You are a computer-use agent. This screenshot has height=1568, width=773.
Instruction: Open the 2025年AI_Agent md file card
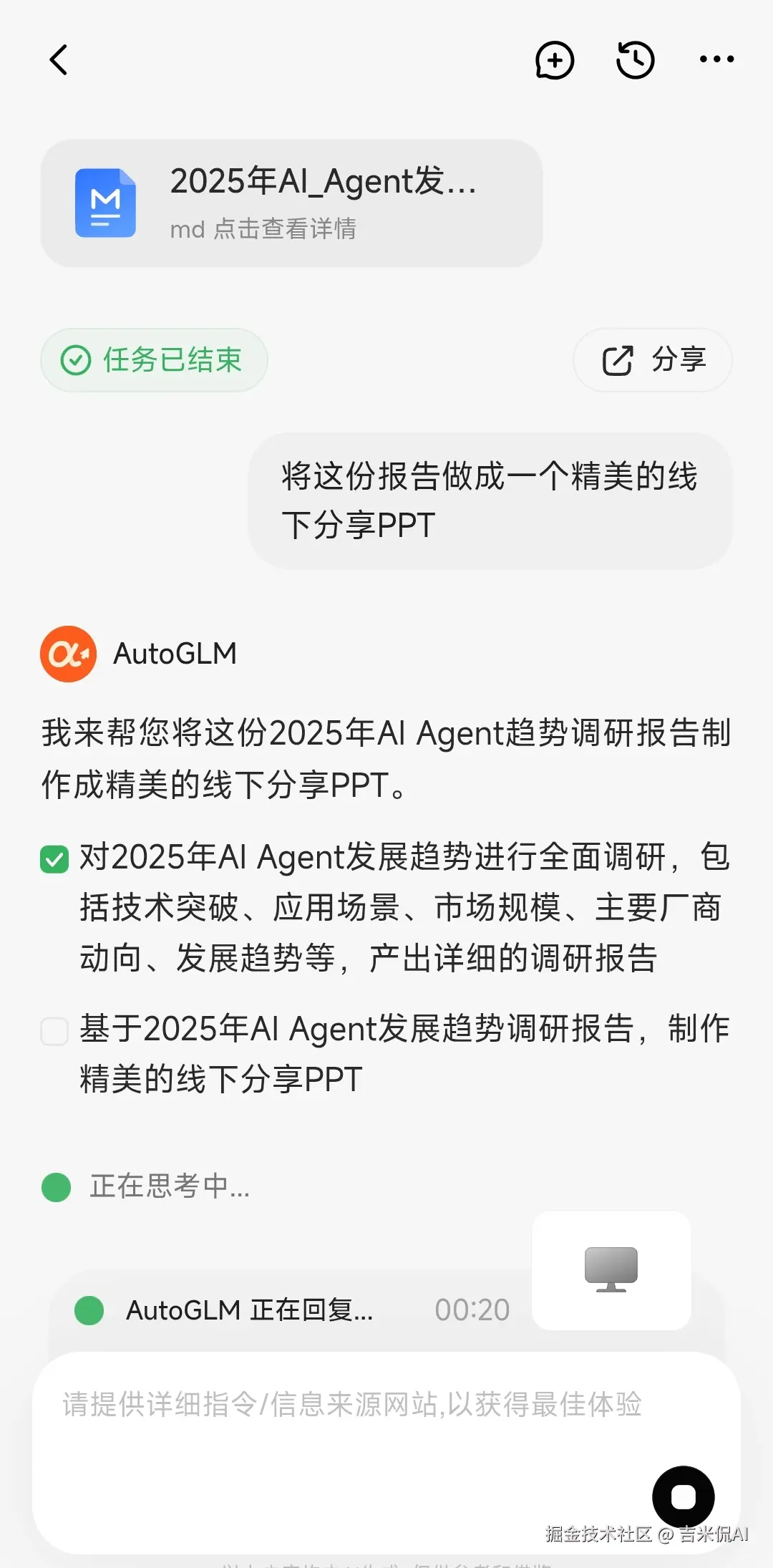pos(291,203)
